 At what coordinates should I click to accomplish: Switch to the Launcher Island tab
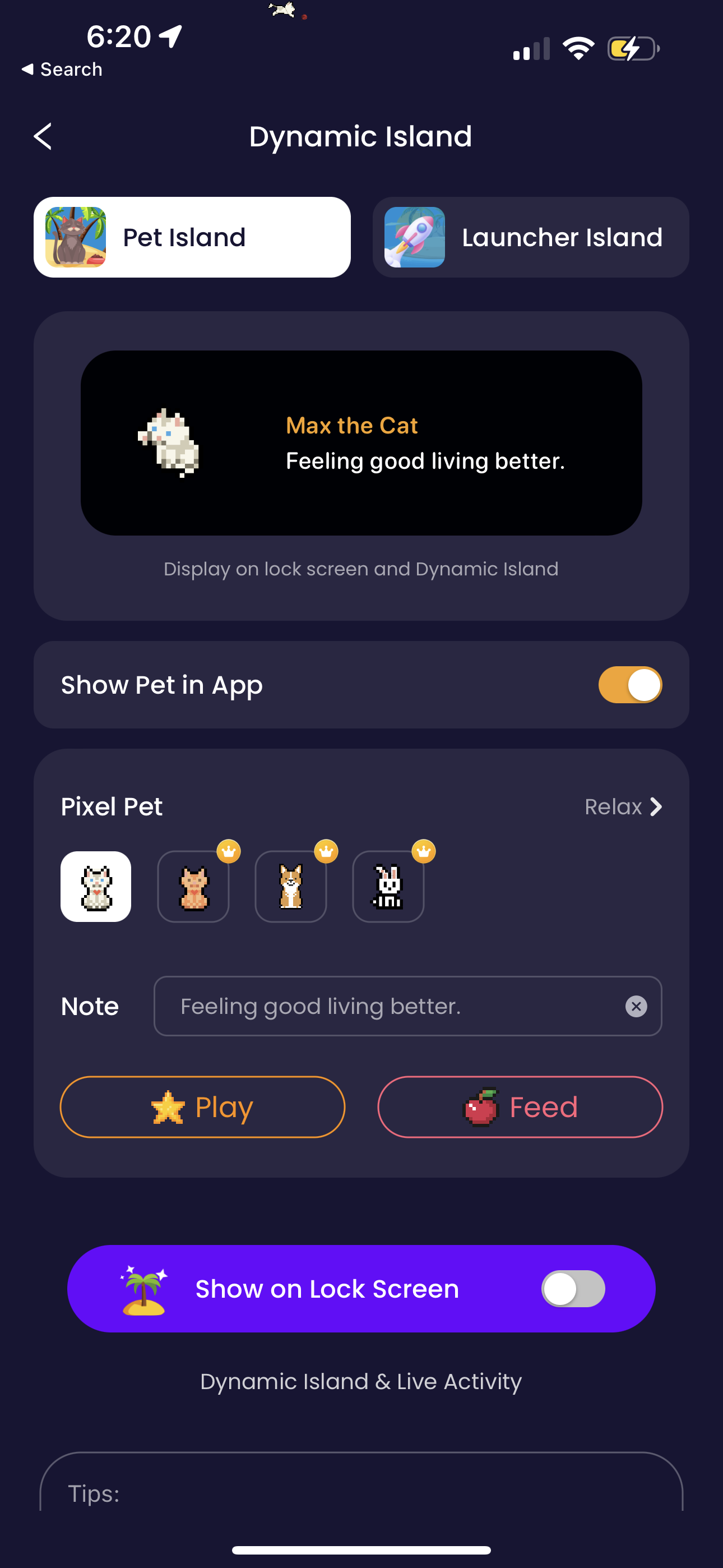[x=531, y=237]
